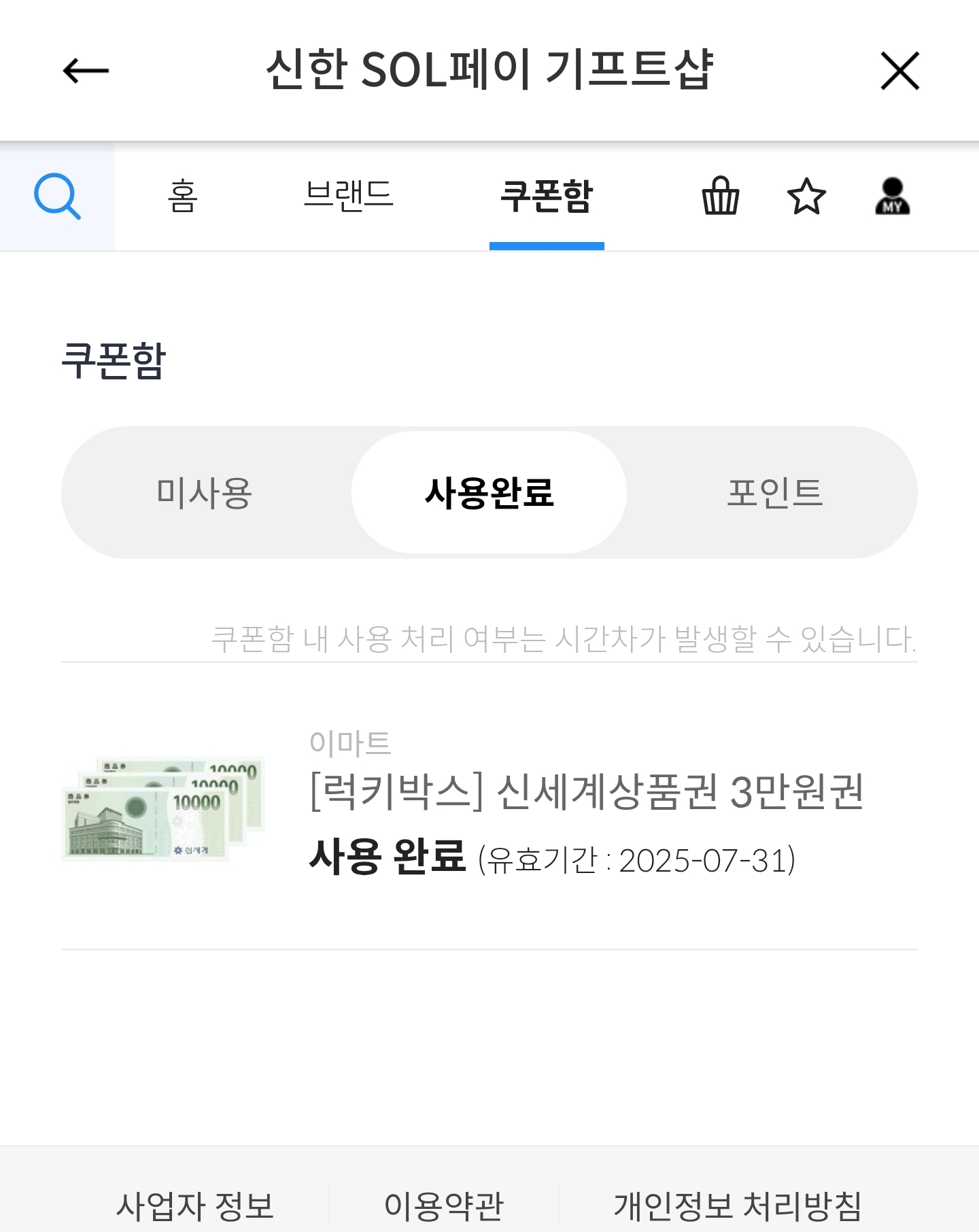Screen dimensions: 979x1232
Task: Open the MY profile icon
Action: click(892, 196)
